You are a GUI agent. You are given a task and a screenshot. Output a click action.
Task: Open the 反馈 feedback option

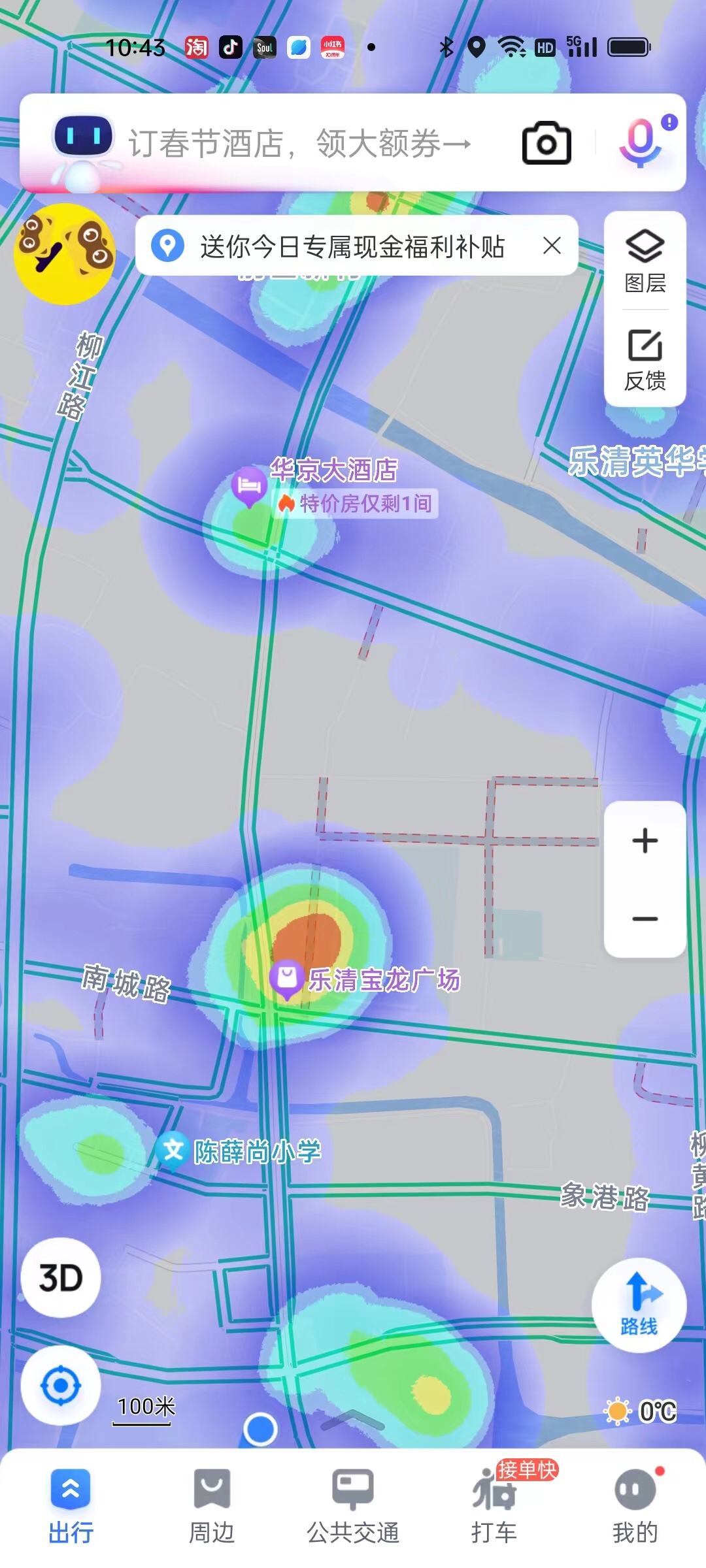pos(645,360)
